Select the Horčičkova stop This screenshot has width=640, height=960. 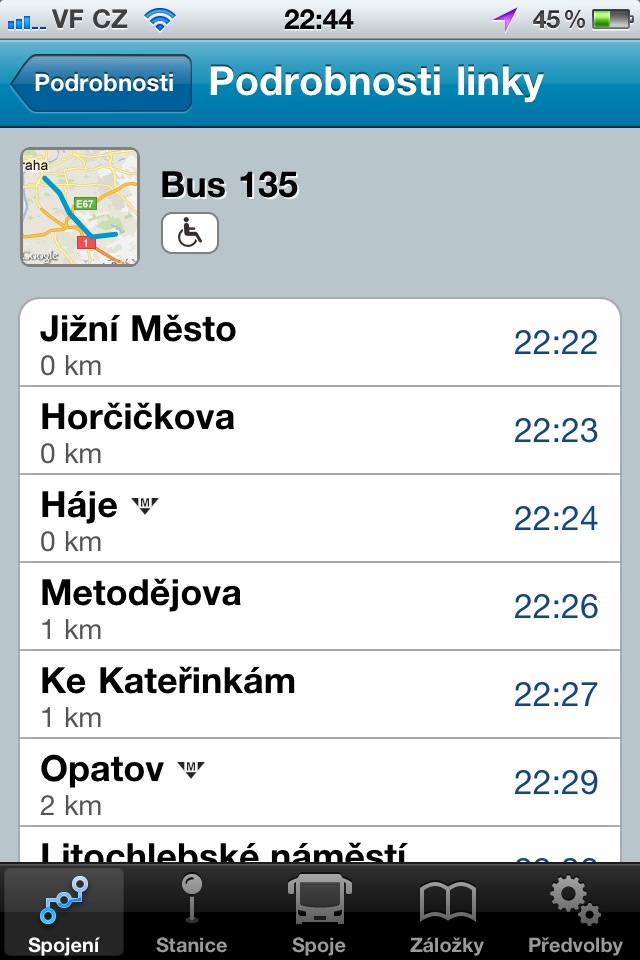tap(320, 431)
